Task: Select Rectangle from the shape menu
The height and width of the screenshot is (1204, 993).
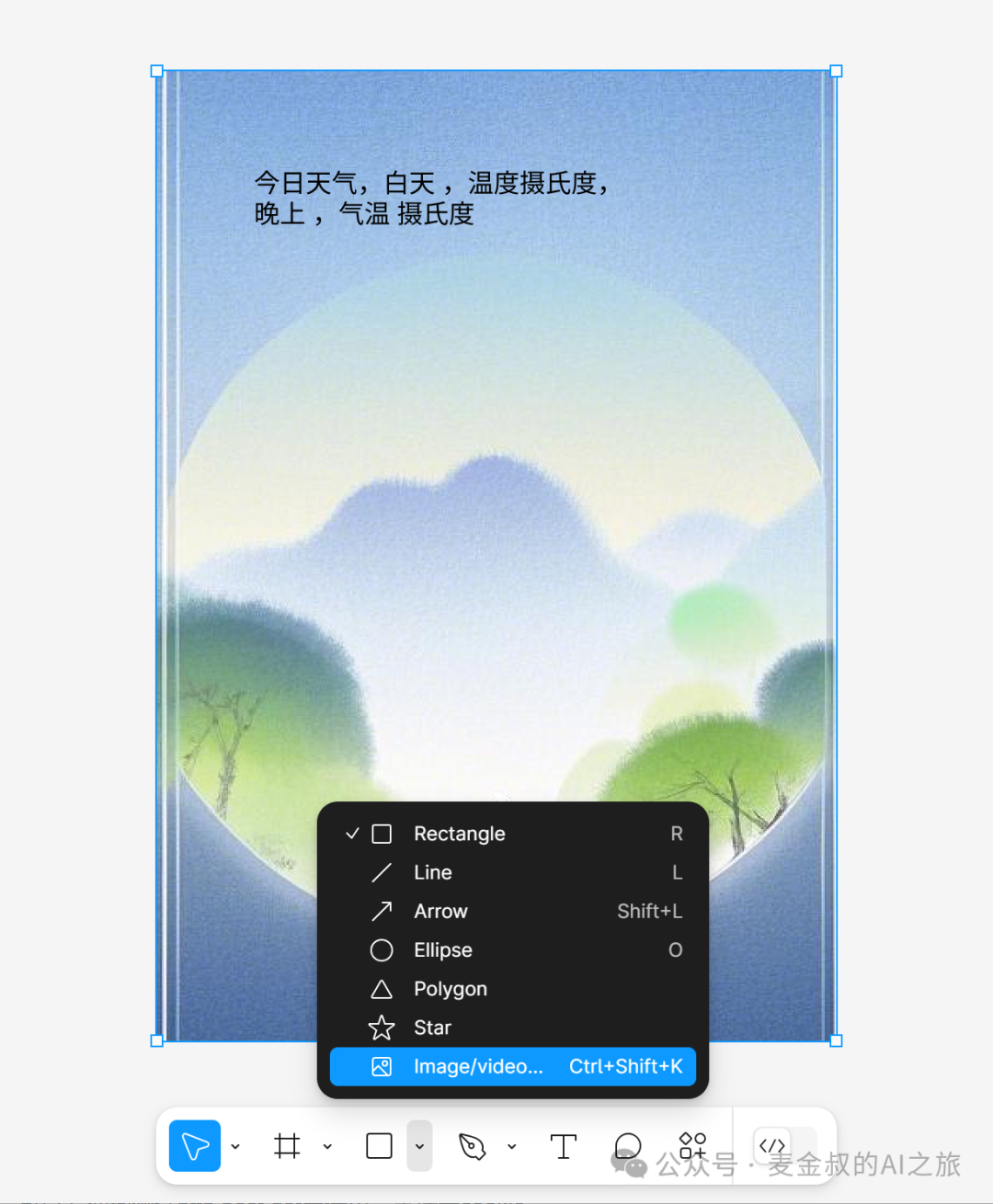Action: pos(460,834)
